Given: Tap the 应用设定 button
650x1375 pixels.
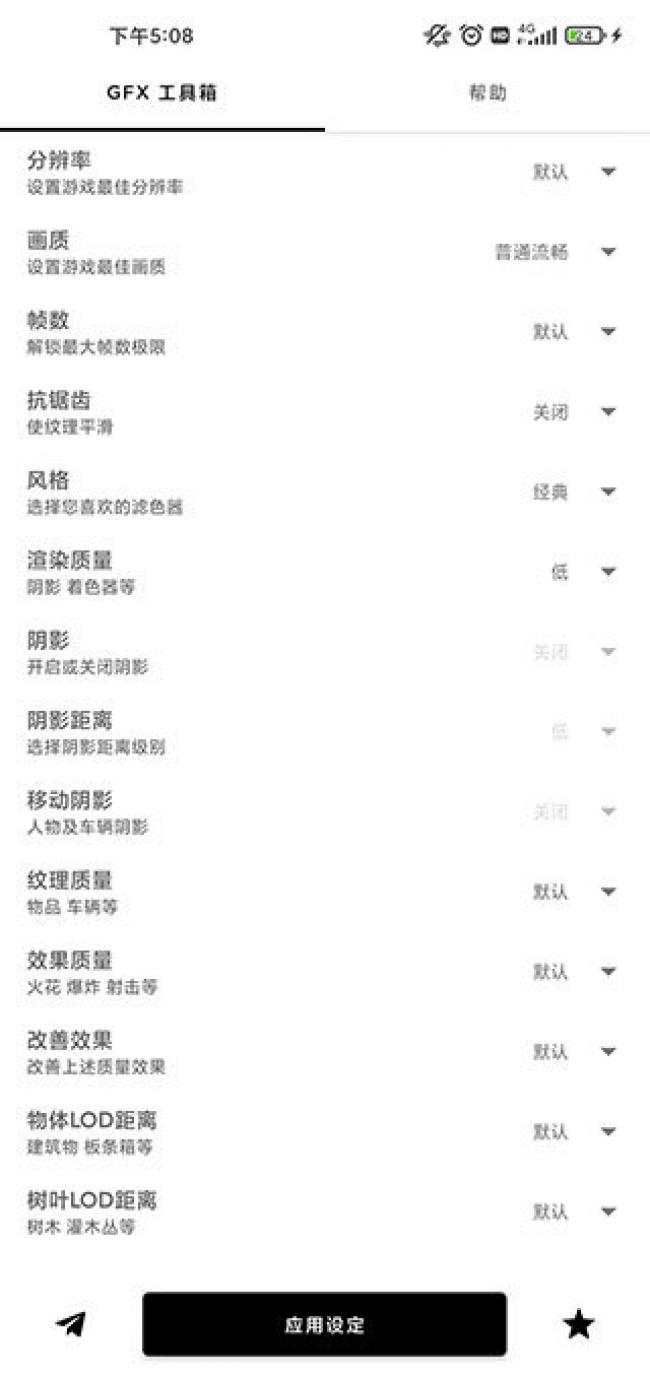Looking at the screenshot, I should [324, 1325].
